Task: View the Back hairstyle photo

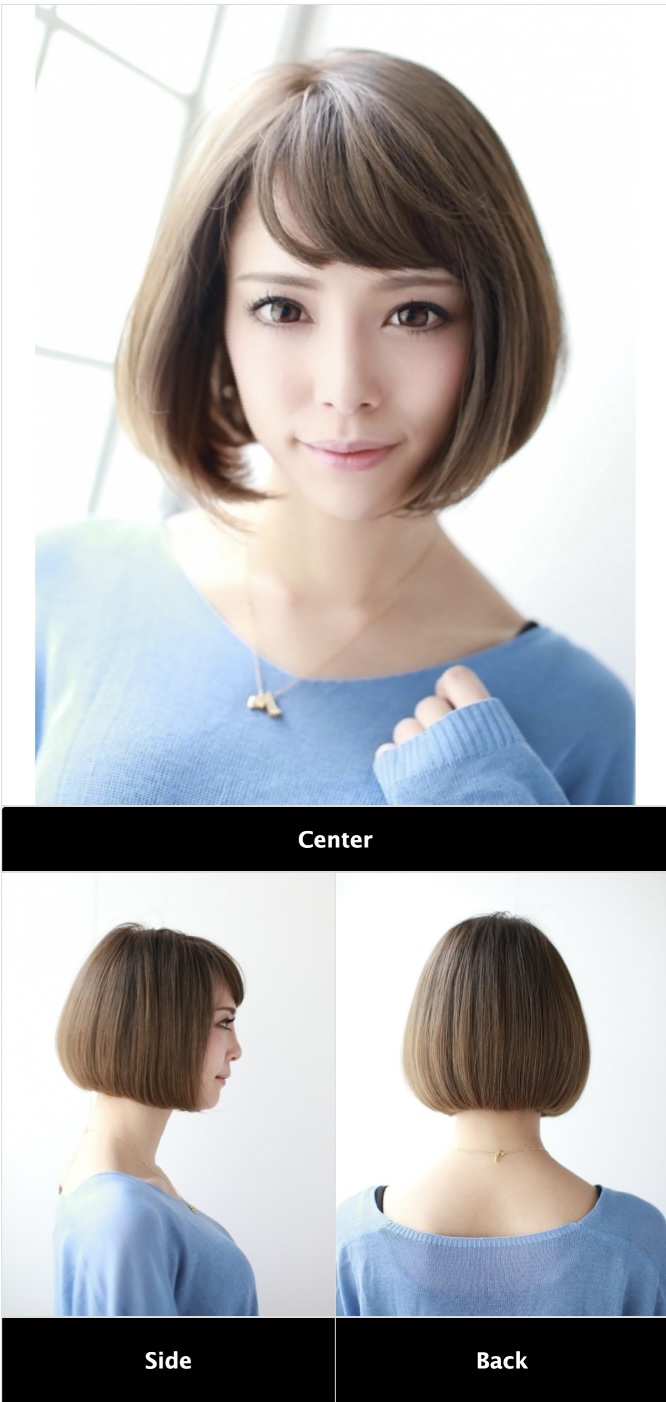Action: pyautogui.click(x=500, y=1094)
